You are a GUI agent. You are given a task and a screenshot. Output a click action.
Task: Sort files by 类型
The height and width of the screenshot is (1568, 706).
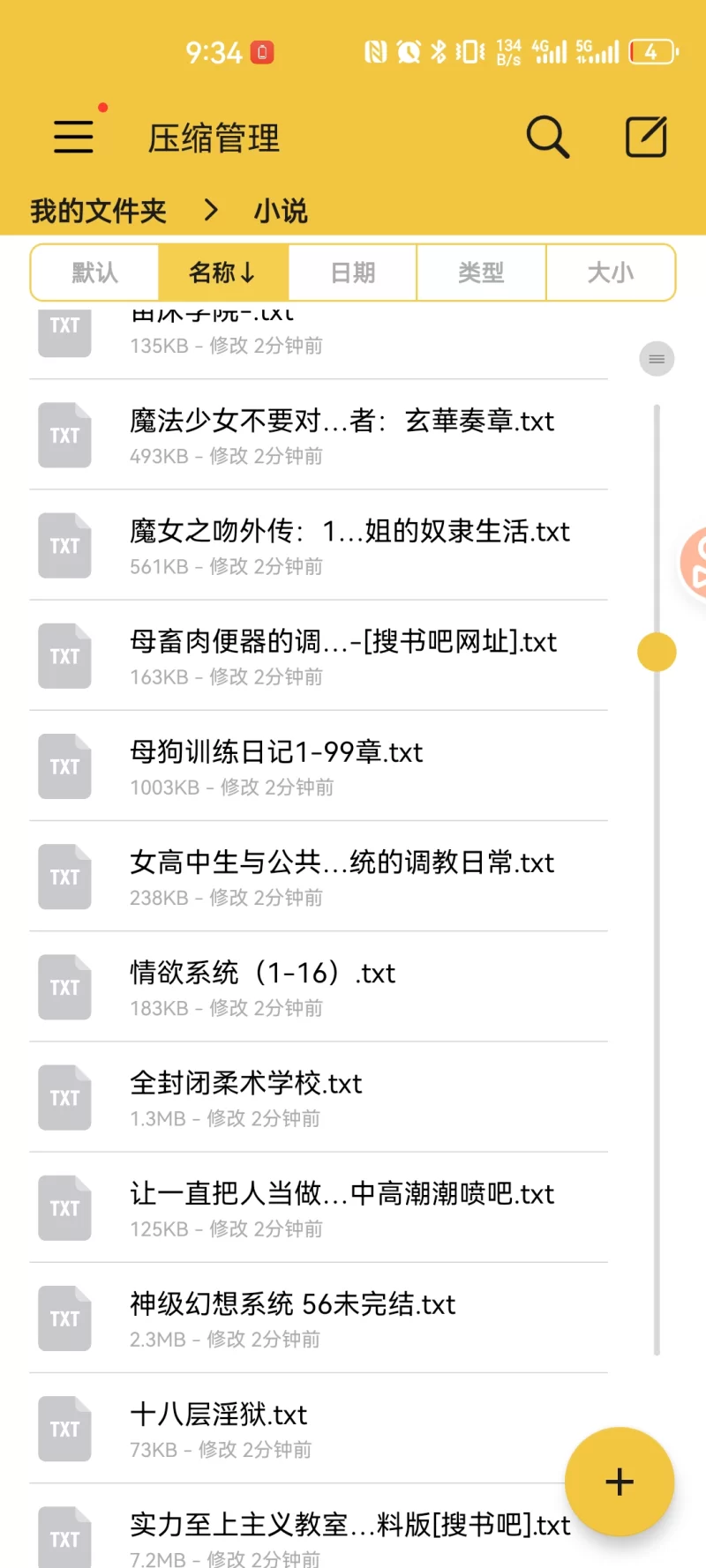[x=481, y=273]
